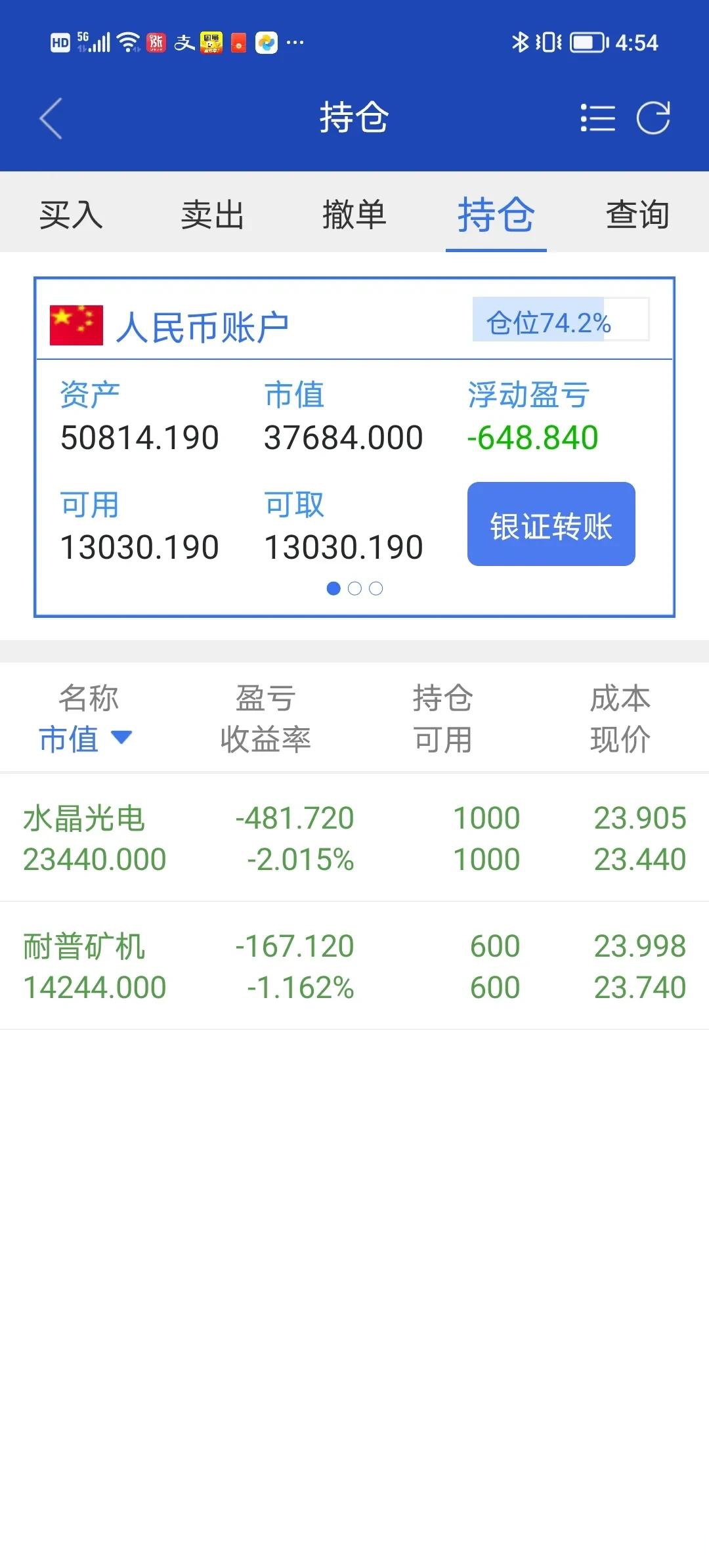Open the 撤单 tab
The image size is (709, 1568).
click(x=354, y=215)
